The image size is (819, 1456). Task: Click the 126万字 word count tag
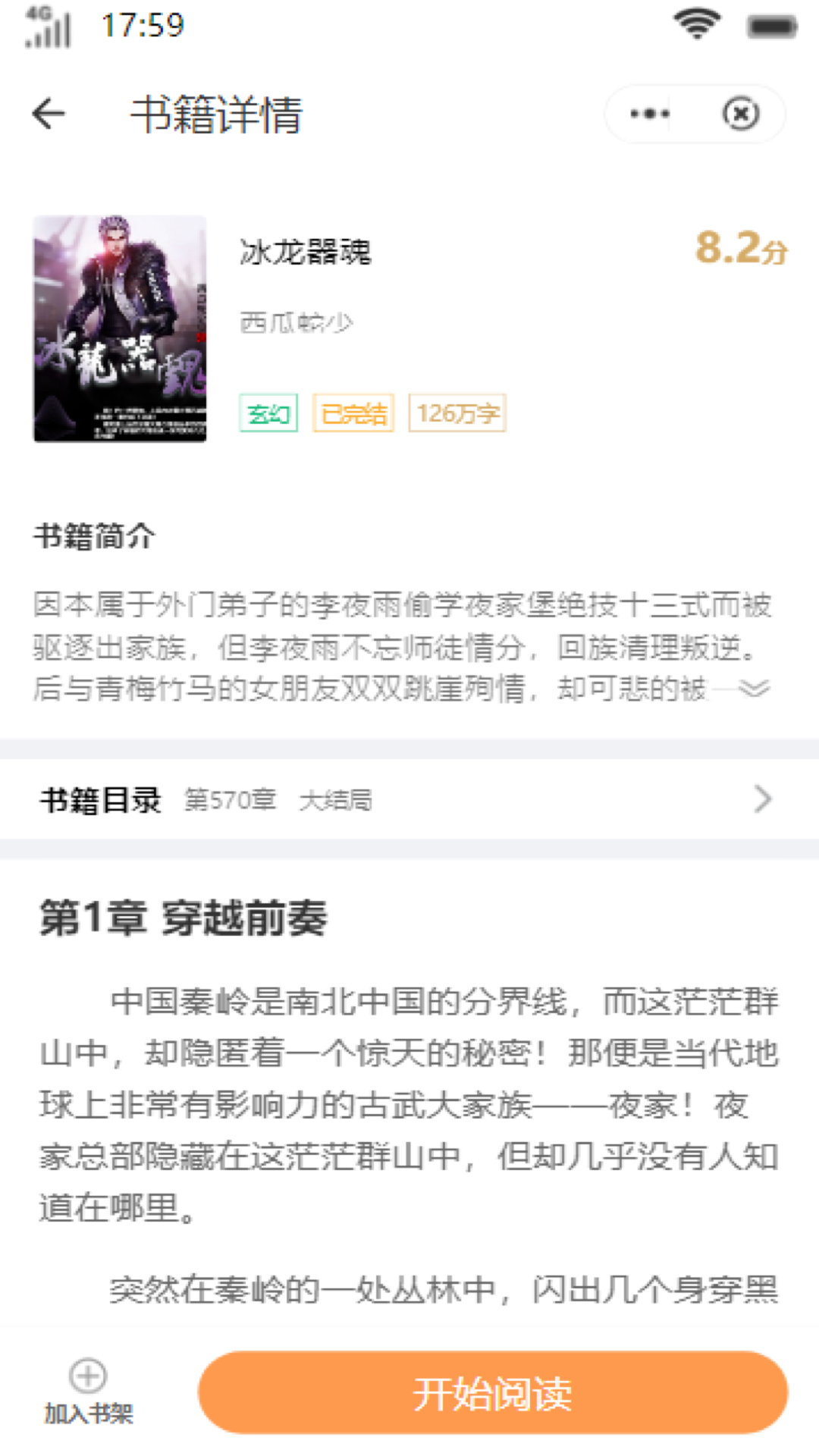(x=456, y=413)
